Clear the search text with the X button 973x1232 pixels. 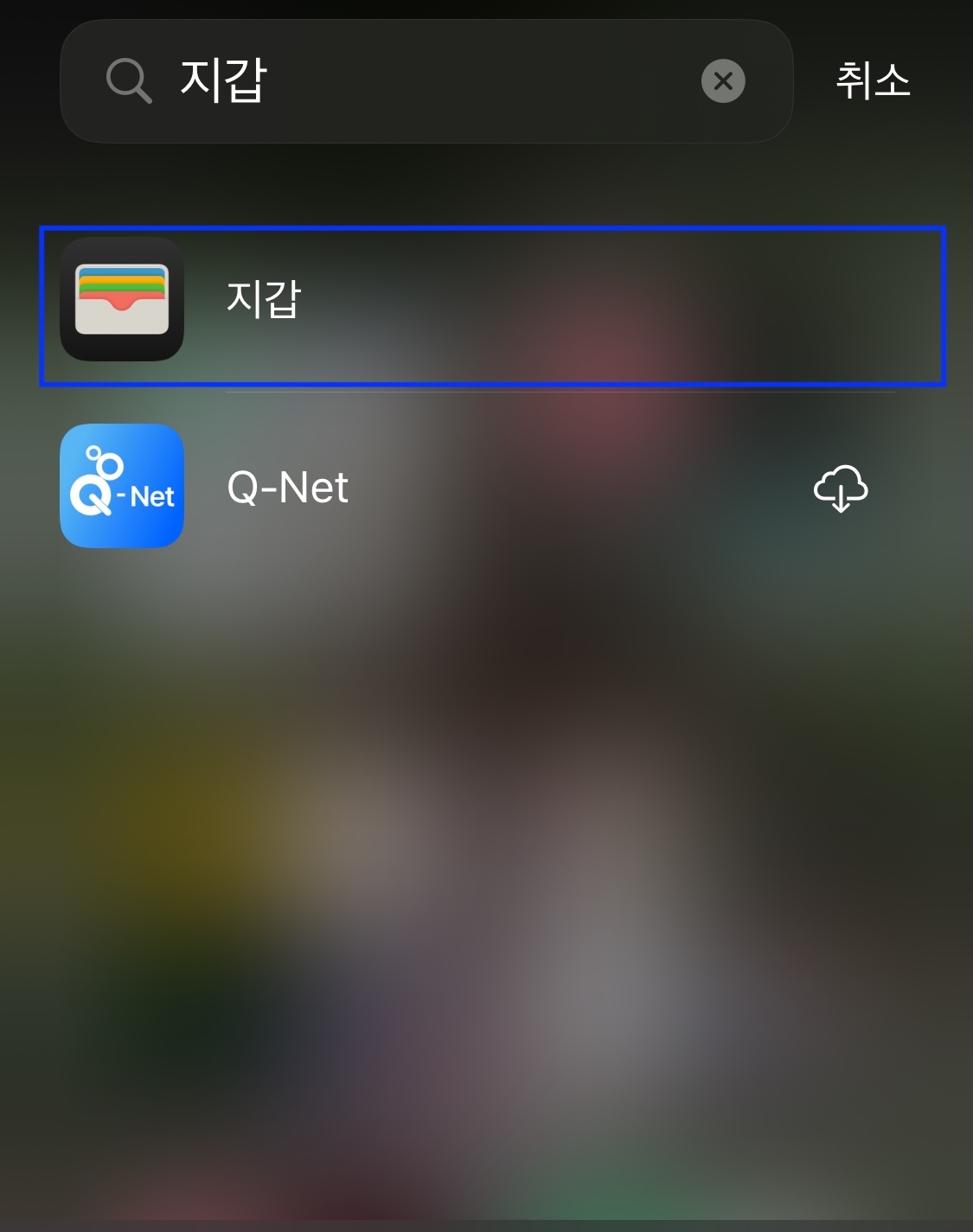coord(723,80)
